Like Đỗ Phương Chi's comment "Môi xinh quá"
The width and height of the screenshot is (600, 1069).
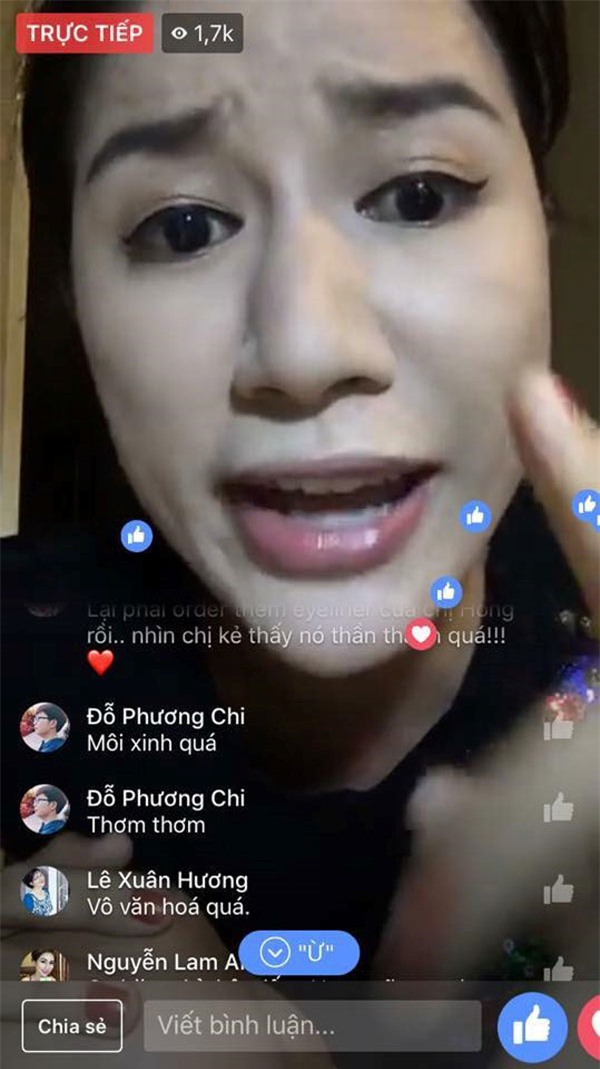pos(558,727)
